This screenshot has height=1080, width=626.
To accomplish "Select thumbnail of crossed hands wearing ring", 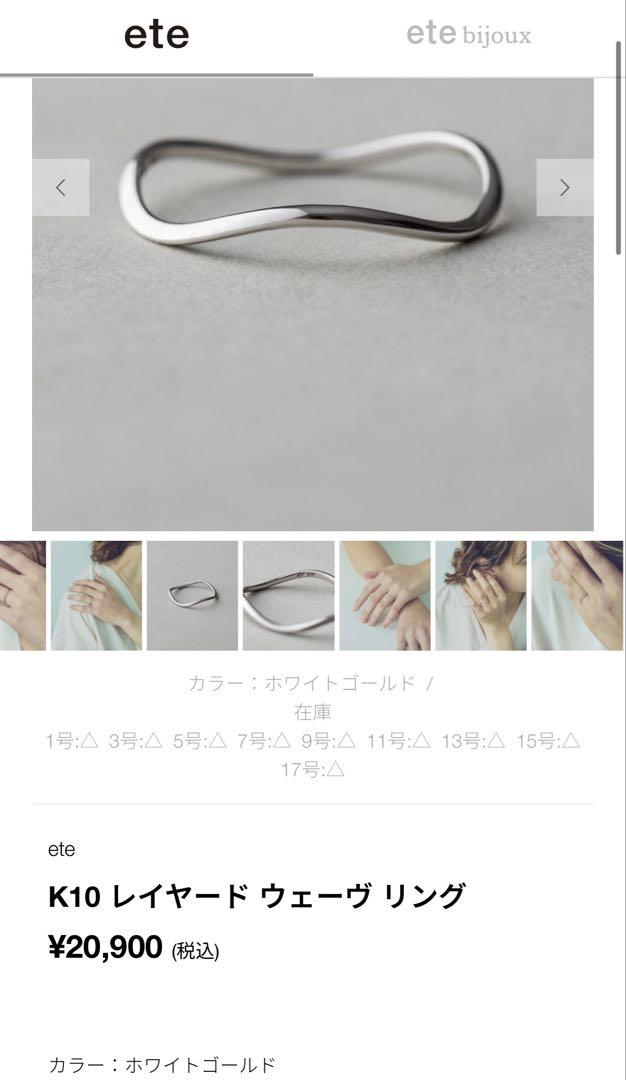I will (x=385, y=595).
